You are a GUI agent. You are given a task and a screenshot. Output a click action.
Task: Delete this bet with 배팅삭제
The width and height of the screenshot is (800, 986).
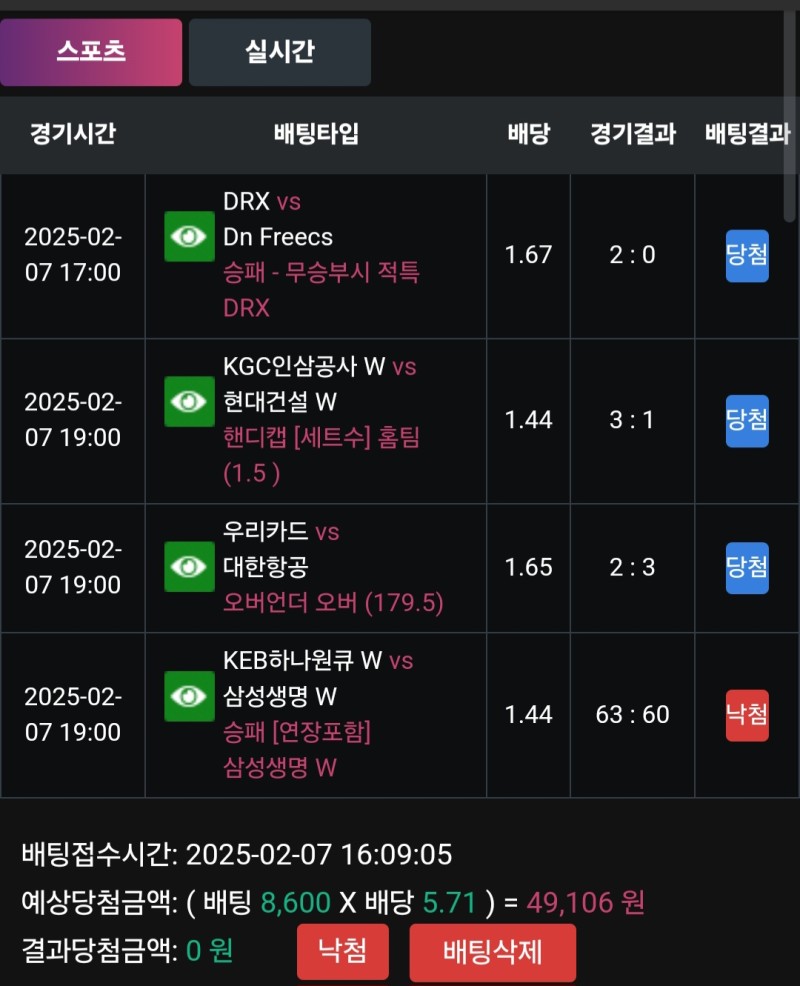tap(492, 951)
